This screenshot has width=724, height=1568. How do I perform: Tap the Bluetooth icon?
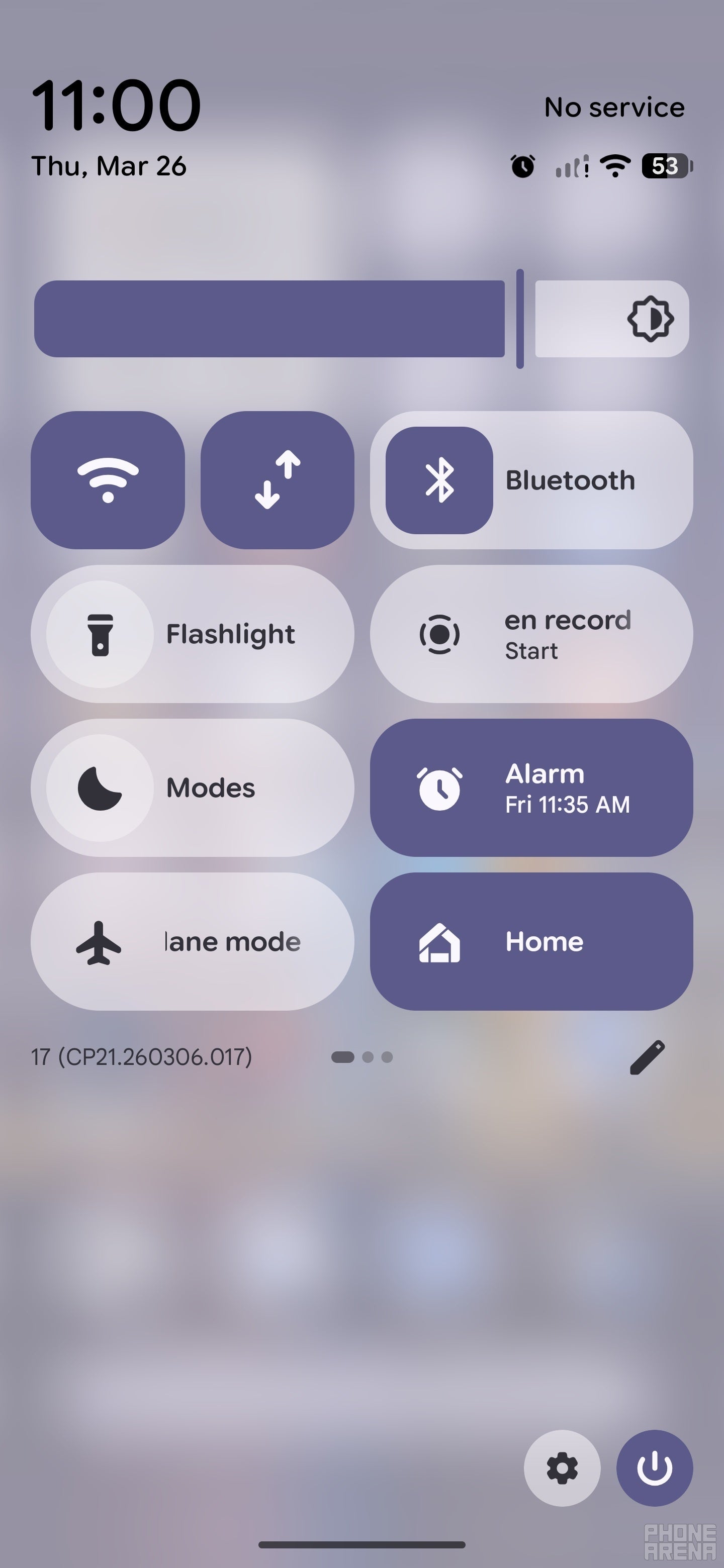pos(439,481)
